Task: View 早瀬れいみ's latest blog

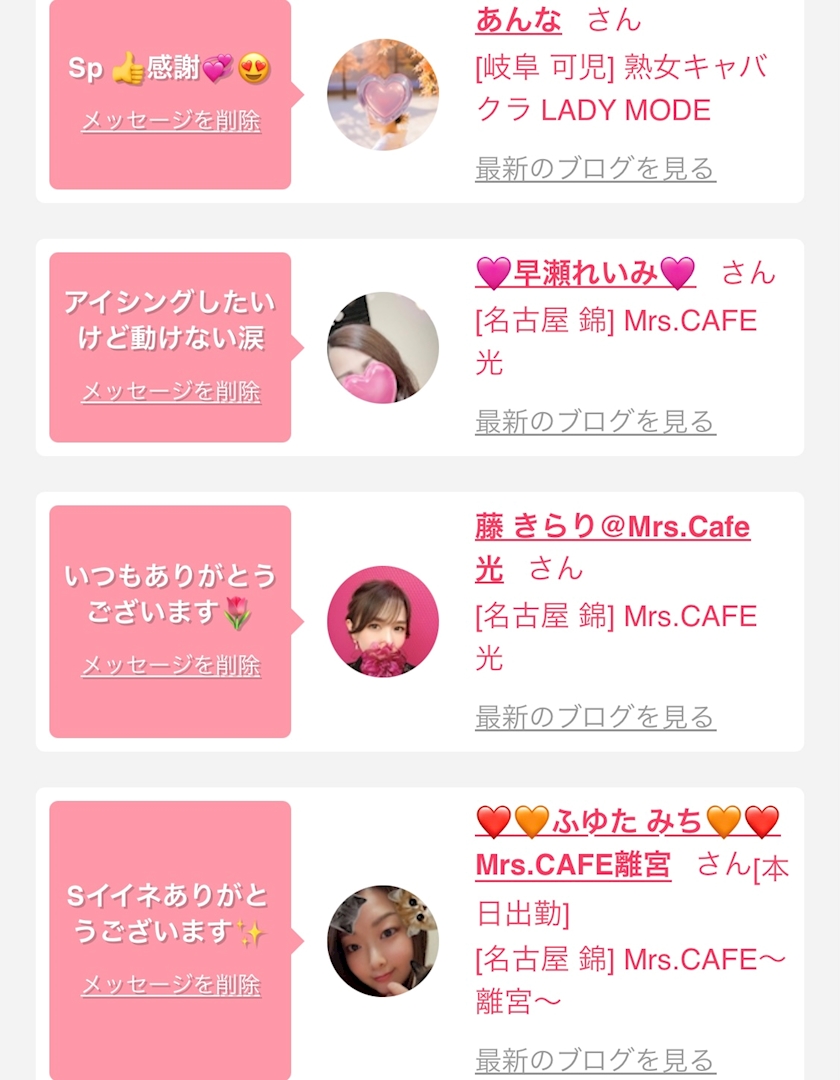Action: click(596, 422)
